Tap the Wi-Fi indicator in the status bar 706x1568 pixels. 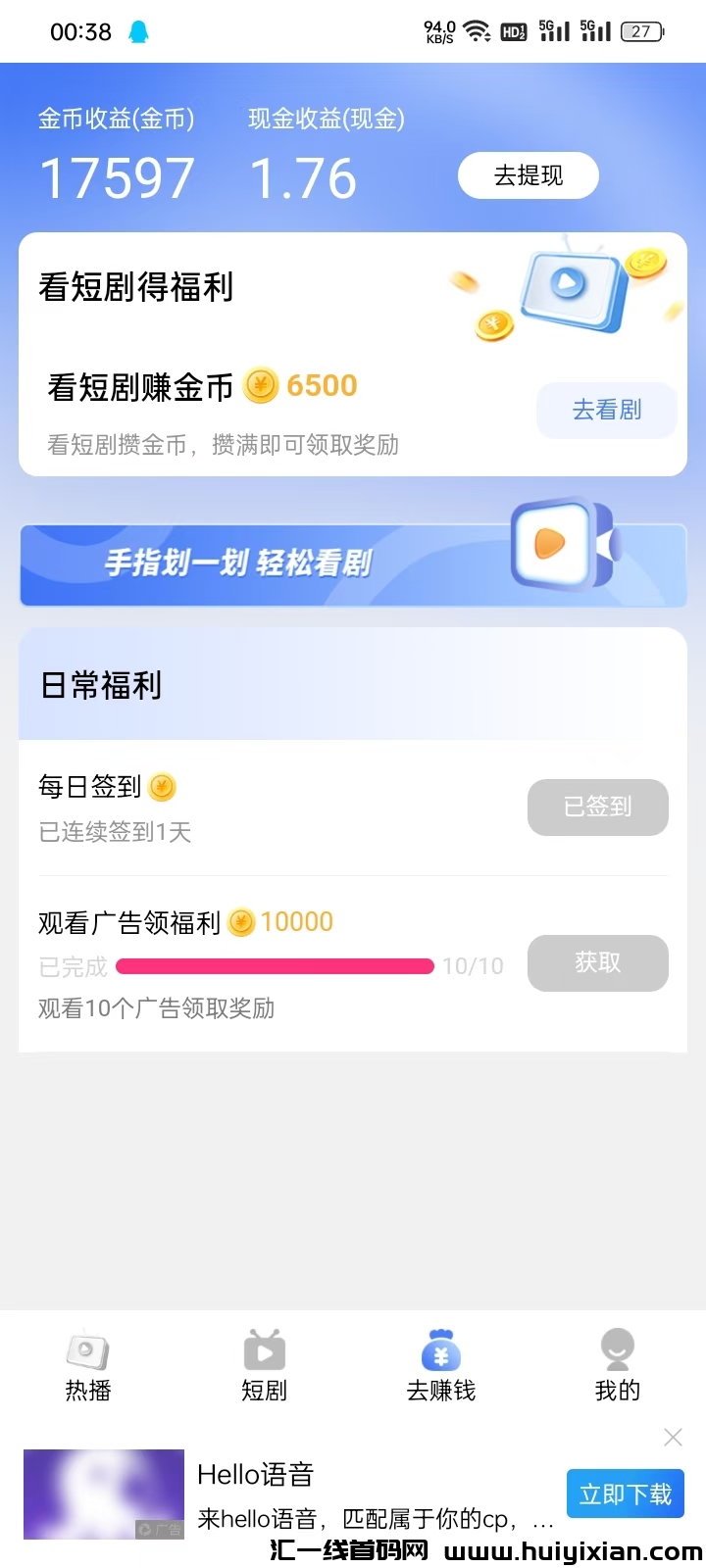477,29
